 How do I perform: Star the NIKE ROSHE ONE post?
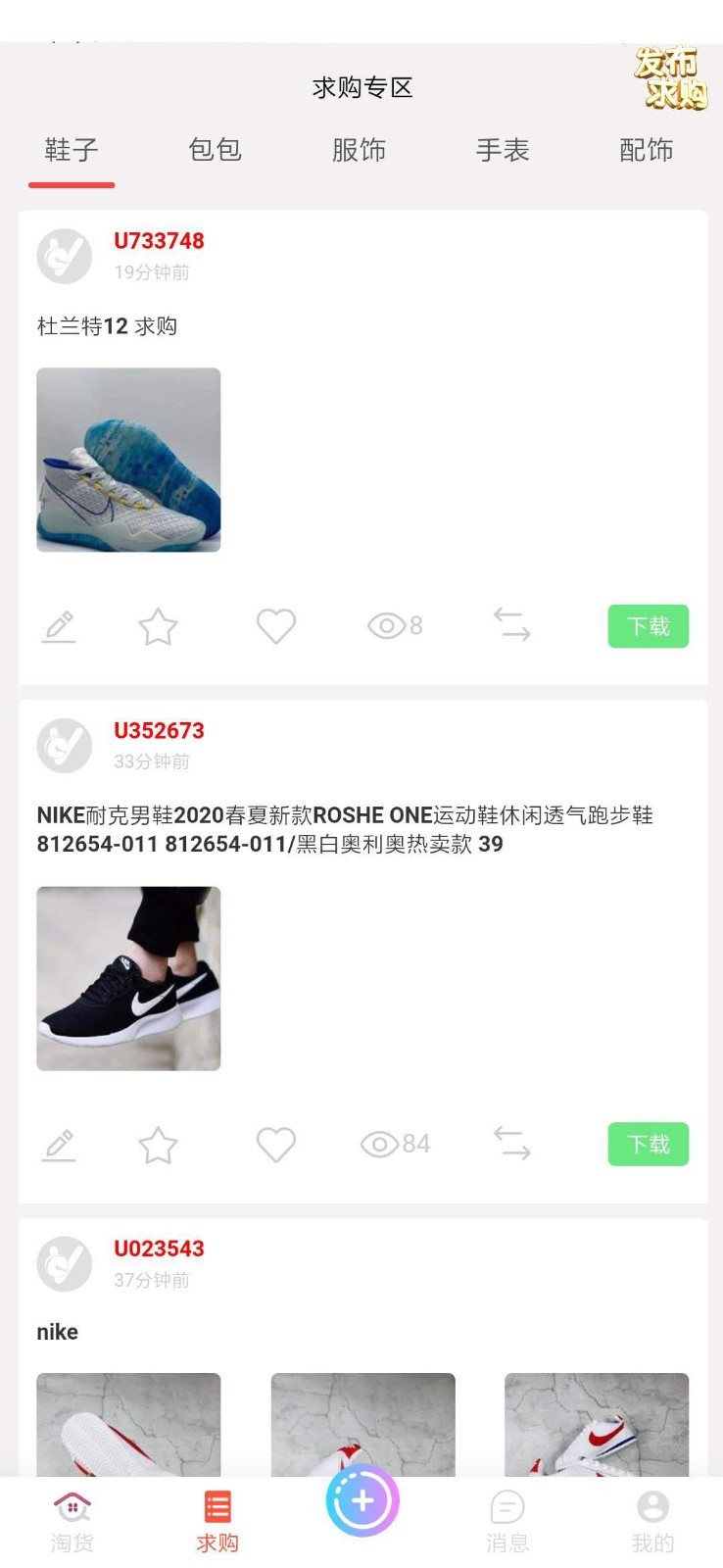[158, 1145]
